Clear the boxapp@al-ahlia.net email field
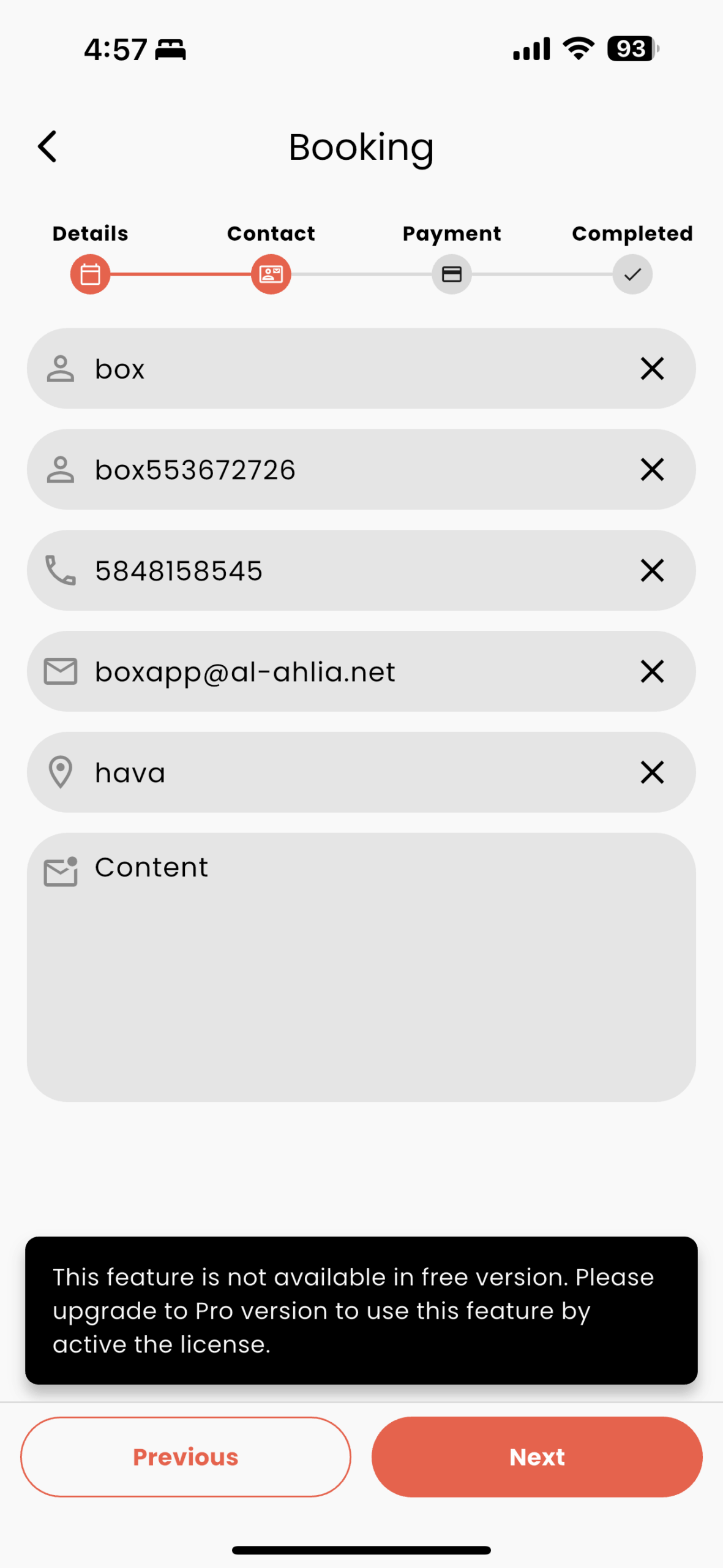Viewport: 723px width, 1568px height. pos(652,672)
